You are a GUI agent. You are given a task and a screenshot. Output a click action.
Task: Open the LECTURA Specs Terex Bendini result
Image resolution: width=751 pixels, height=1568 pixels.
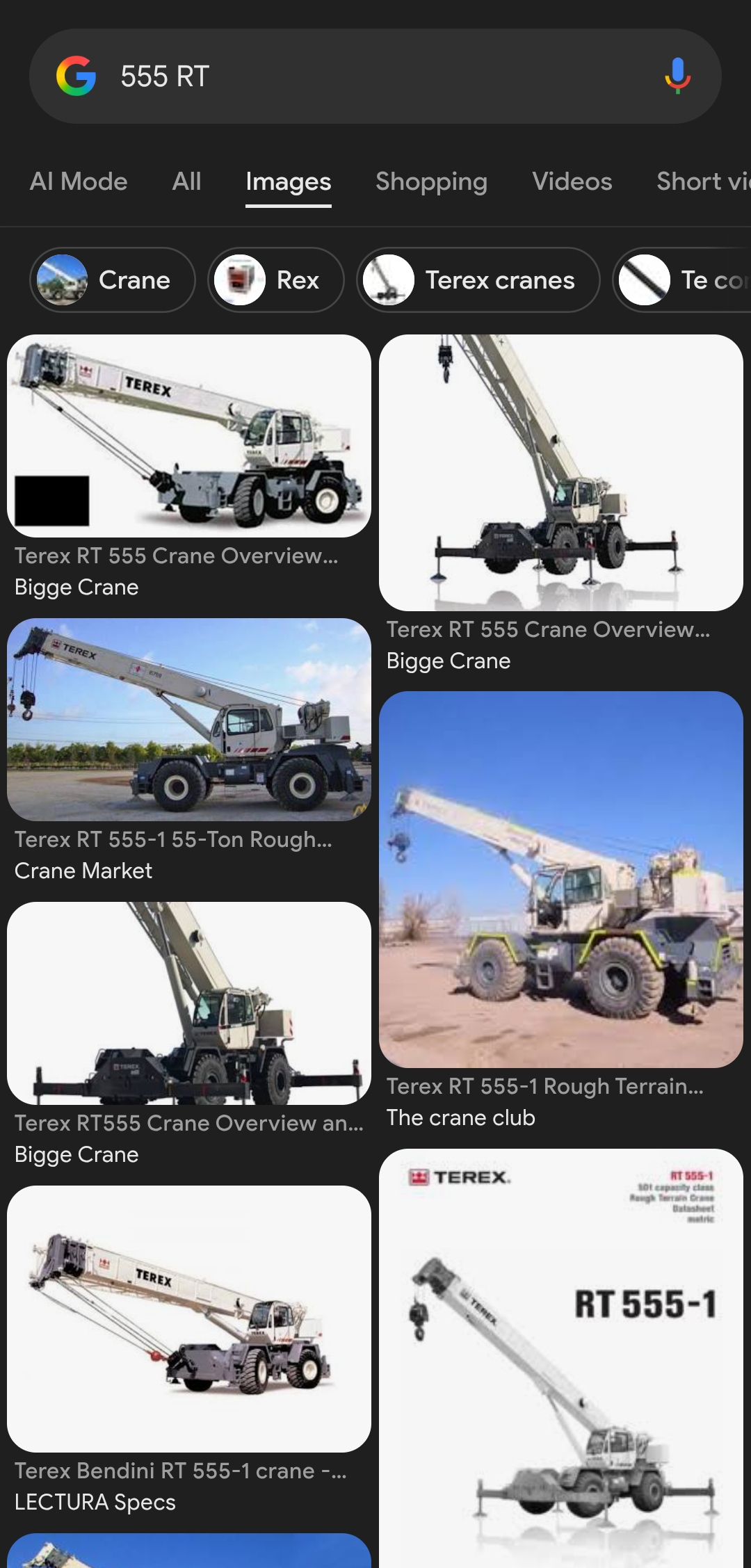tap(189, 1319)
